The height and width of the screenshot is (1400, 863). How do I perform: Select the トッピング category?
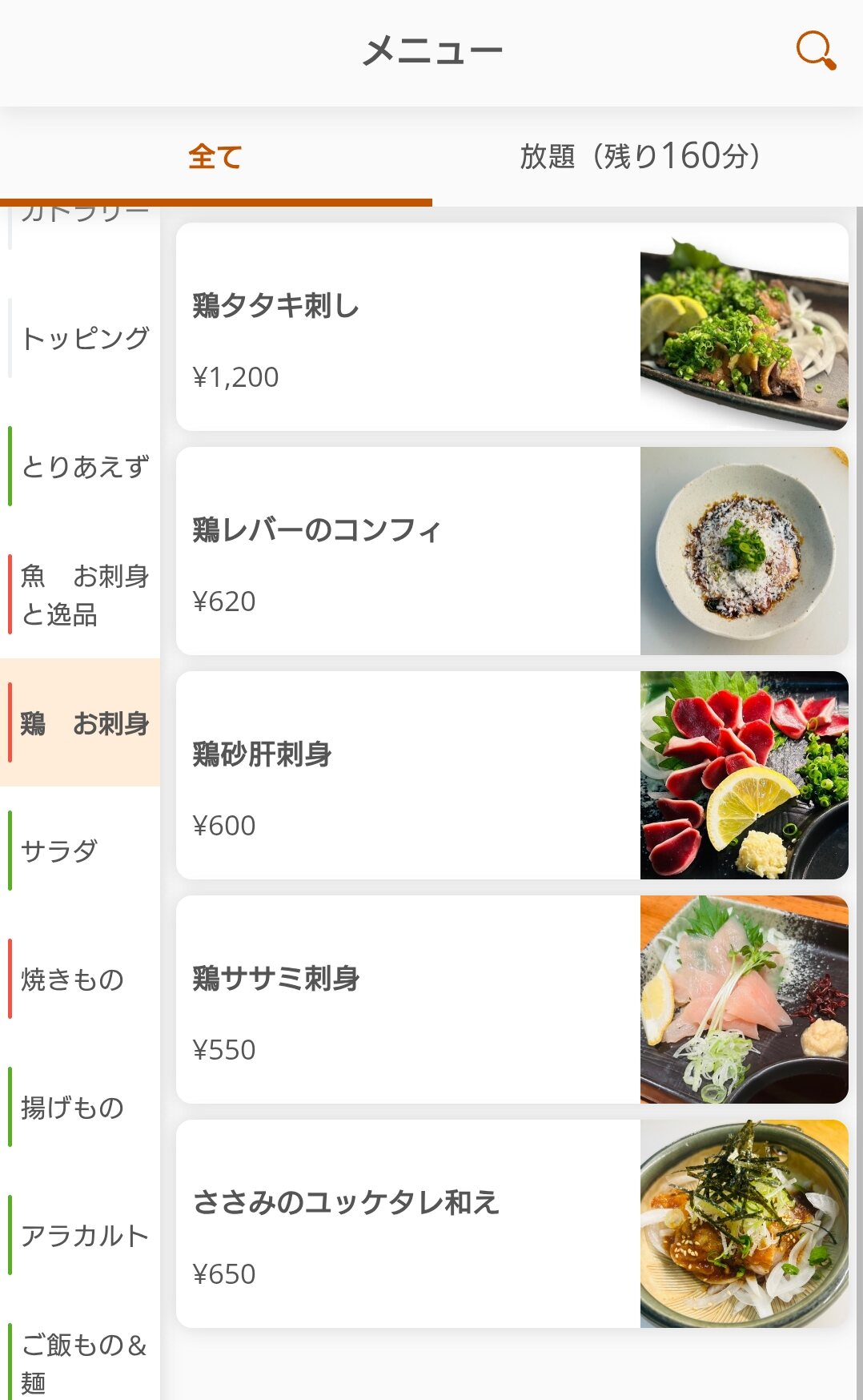84,338
